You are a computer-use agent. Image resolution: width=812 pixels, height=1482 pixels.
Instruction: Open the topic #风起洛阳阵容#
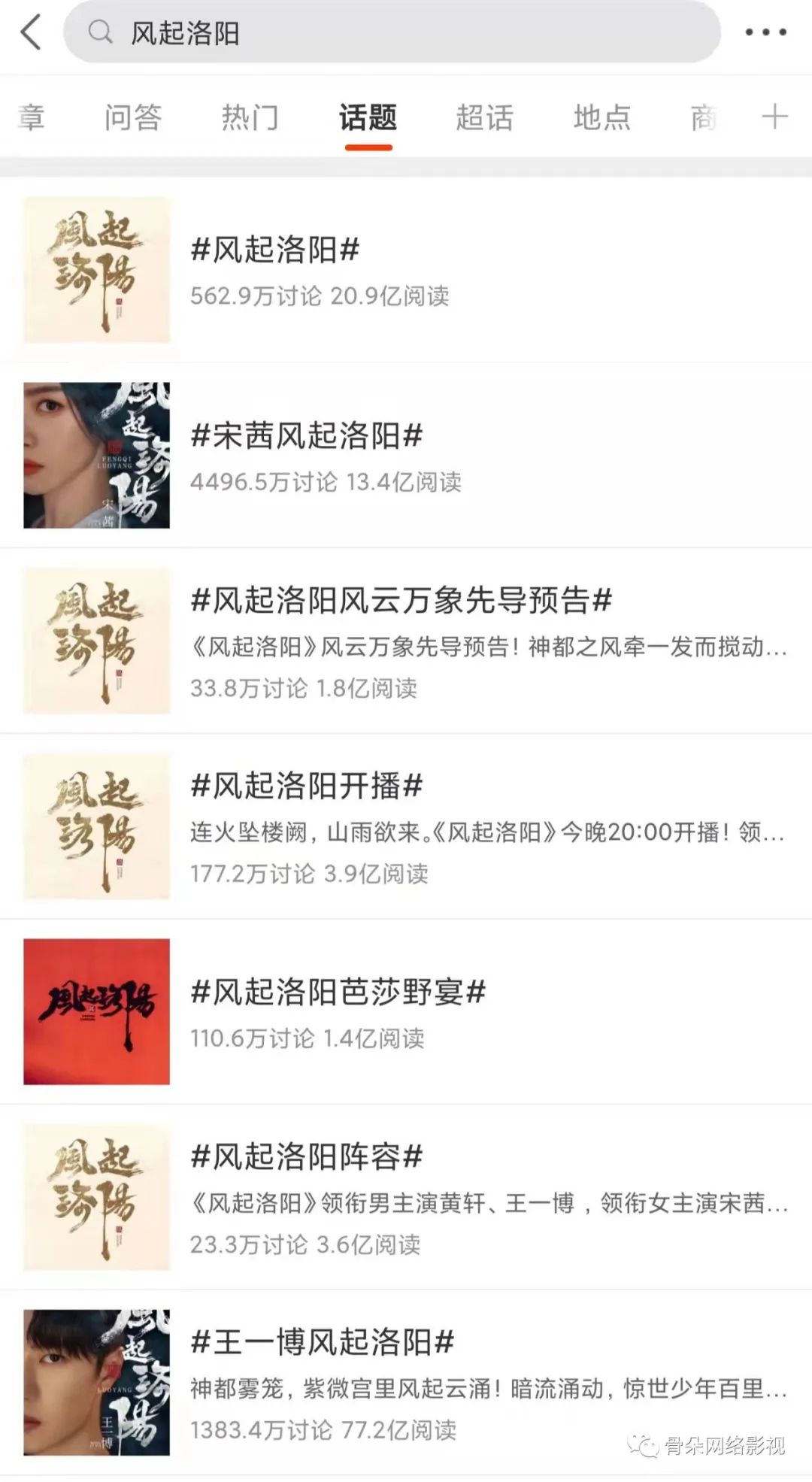[307, 1156]
